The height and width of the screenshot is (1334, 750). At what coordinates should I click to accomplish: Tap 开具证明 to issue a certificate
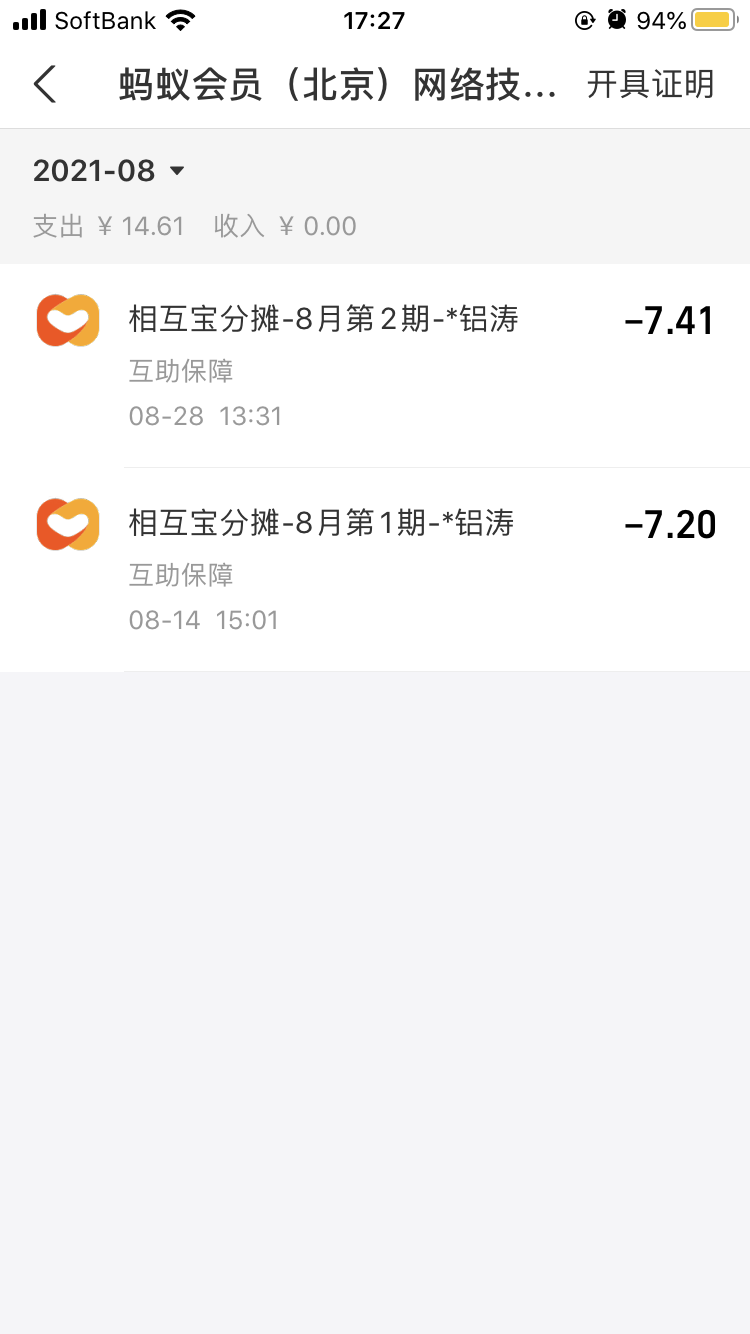650,85
